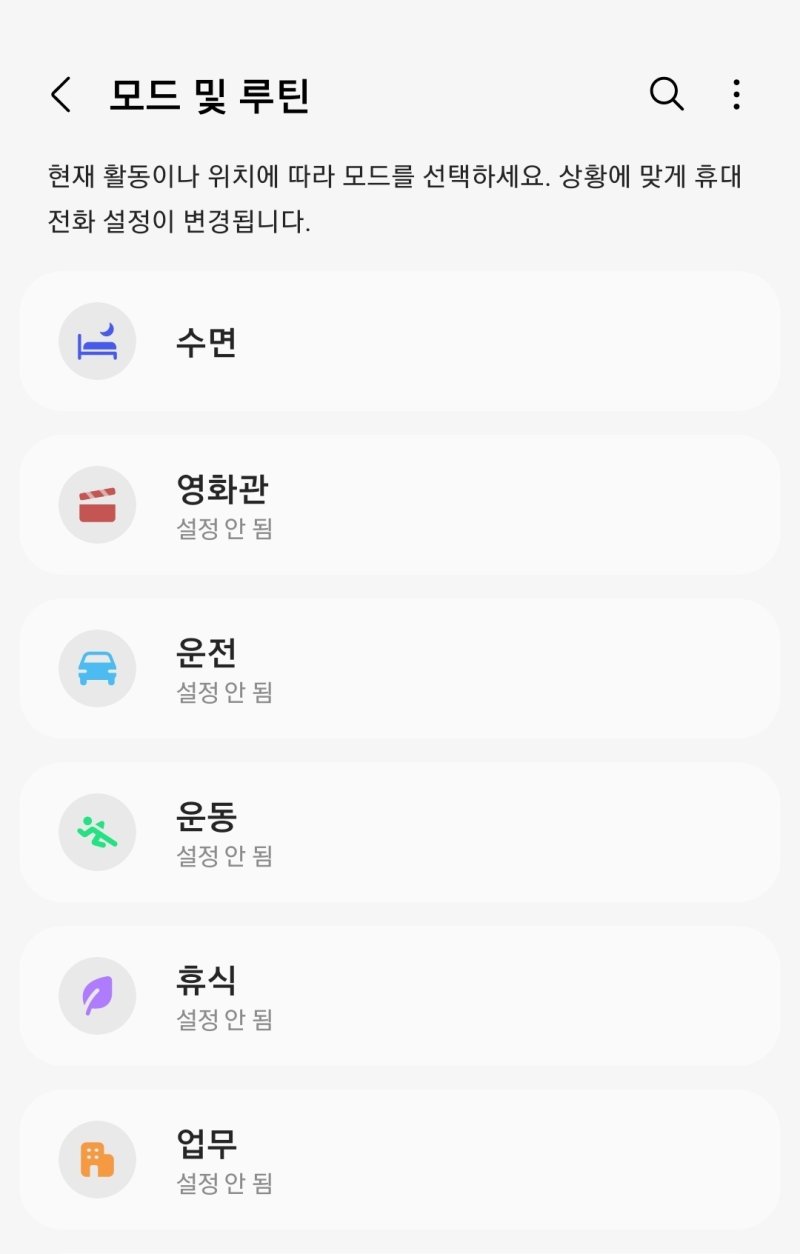Screen dimensions: 800x1254
Task: Tap '설정 안 됨' under 휴식
Action: pyautogui.click(x=223, y=1019)
